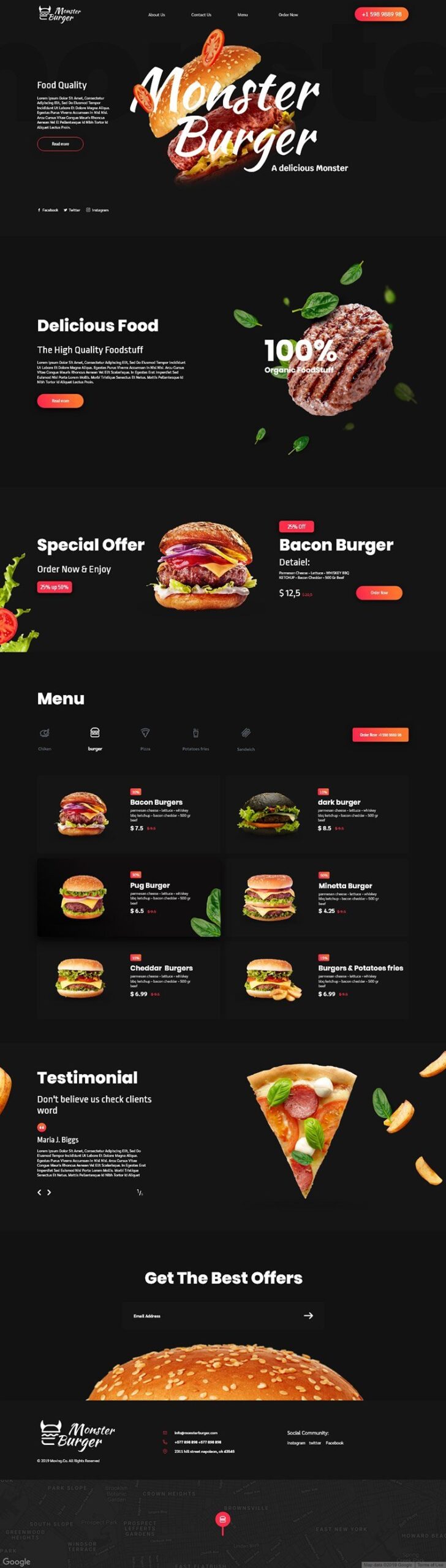The height and width of the screenshot is (1568, 446).
Task: Submit the email with the arrow icon
Action: click(x=308, y=1315)
